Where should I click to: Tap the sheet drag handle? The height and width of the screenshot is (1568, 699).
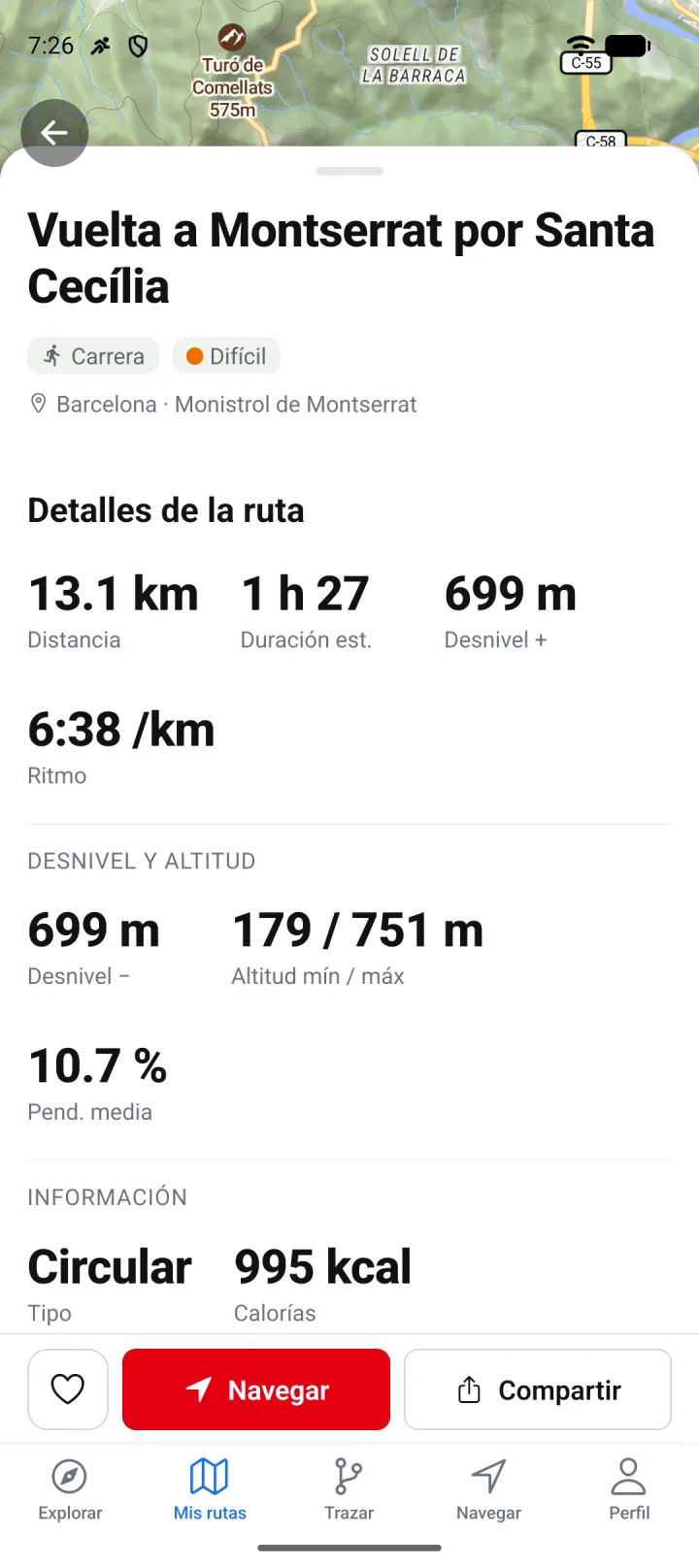[349, 171]
